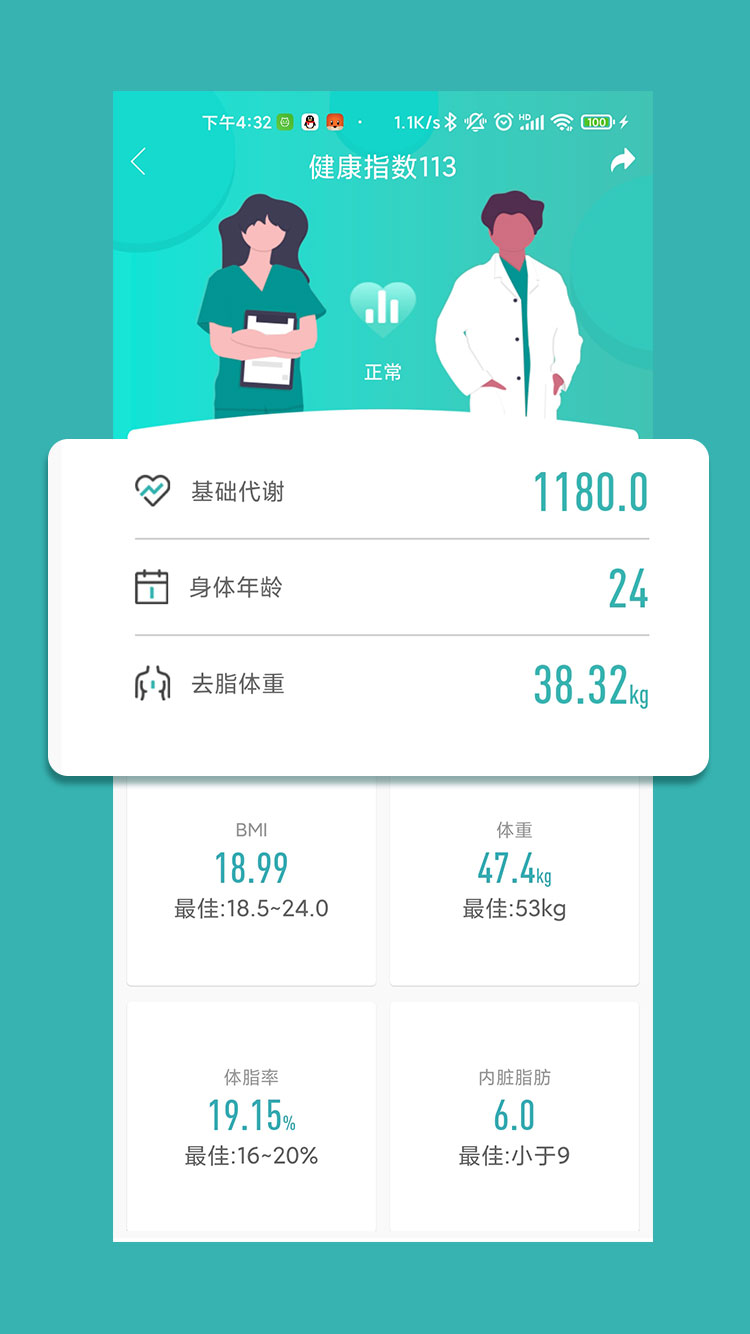Viewport: 750px width, 1334px height.
Task: Click the 去脂体重 value 38.32kg
Action: (590, 686)
